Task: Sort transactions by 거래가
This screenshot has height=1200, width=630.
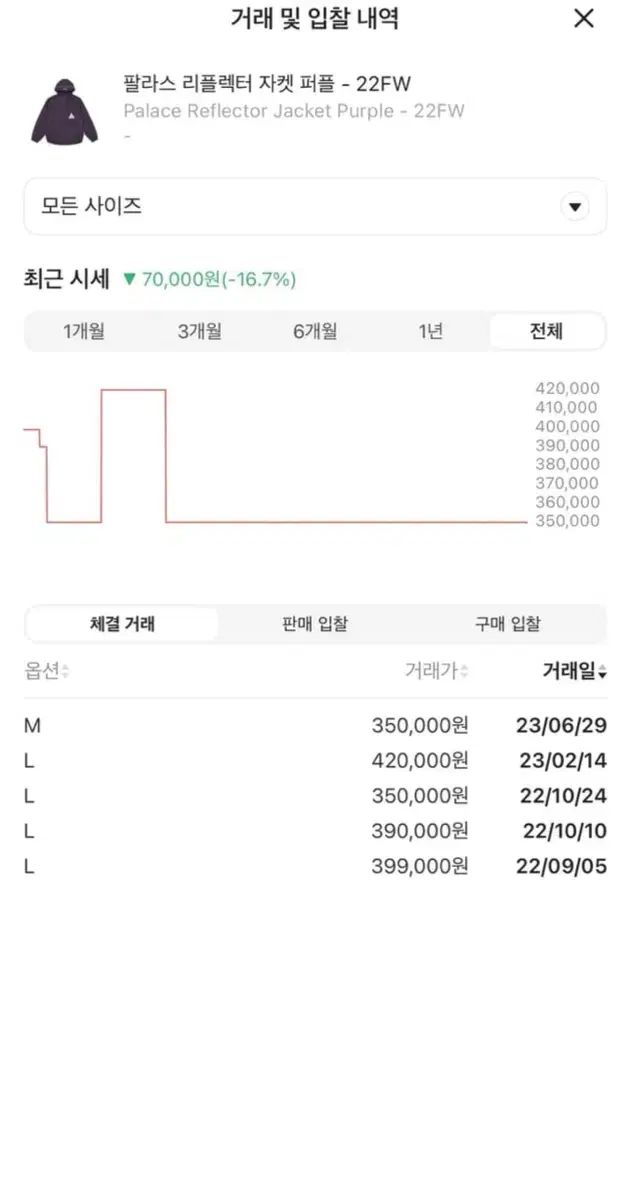Action: pyautogui.click(x=437, y=672)
